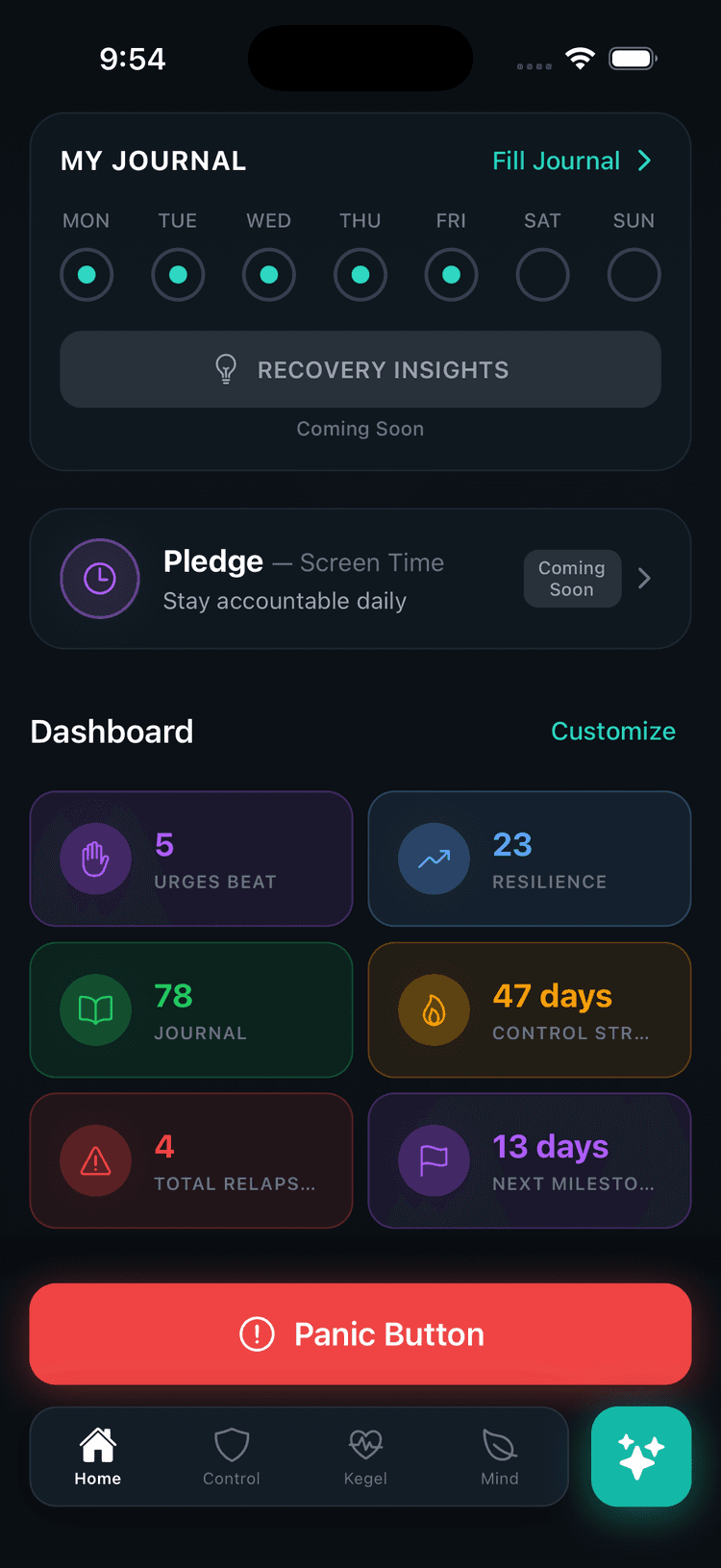Viewport: 721px width, 1568px height.
Task: Select the purple hand icon on Urges Beat card
Action: click(95, 859)
